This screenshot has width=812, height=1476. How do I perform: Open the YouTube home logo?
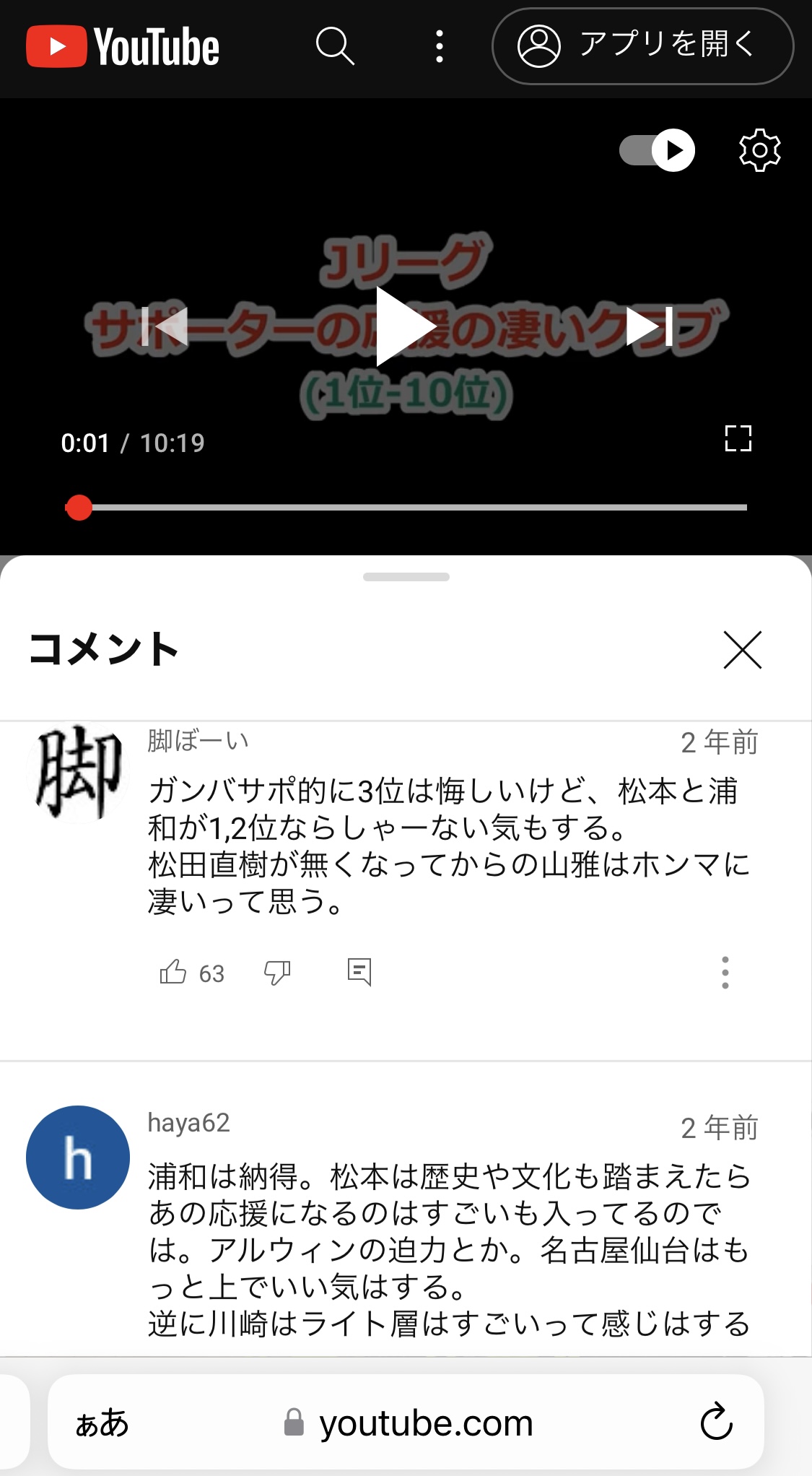123,47
